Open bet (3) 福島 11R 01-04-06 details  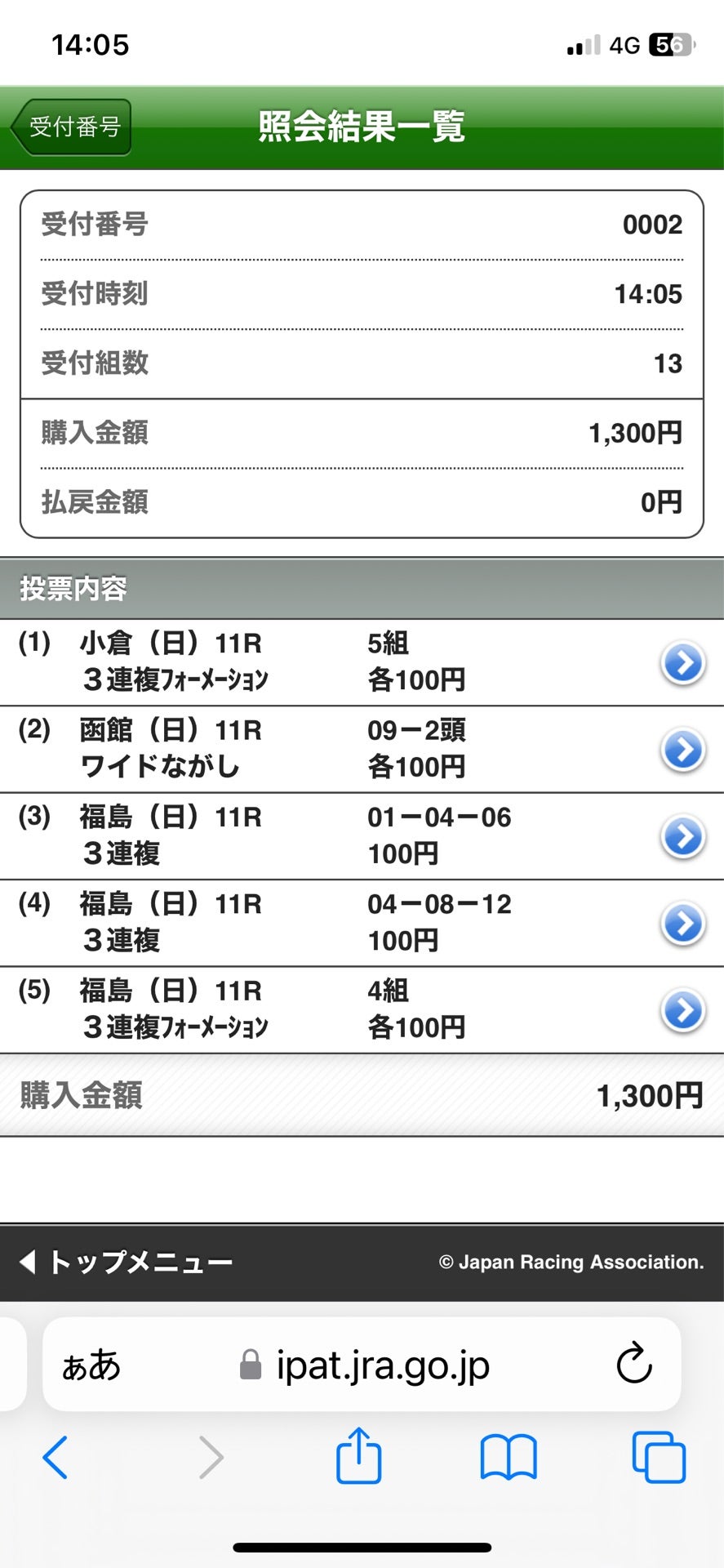coord(682,836)
